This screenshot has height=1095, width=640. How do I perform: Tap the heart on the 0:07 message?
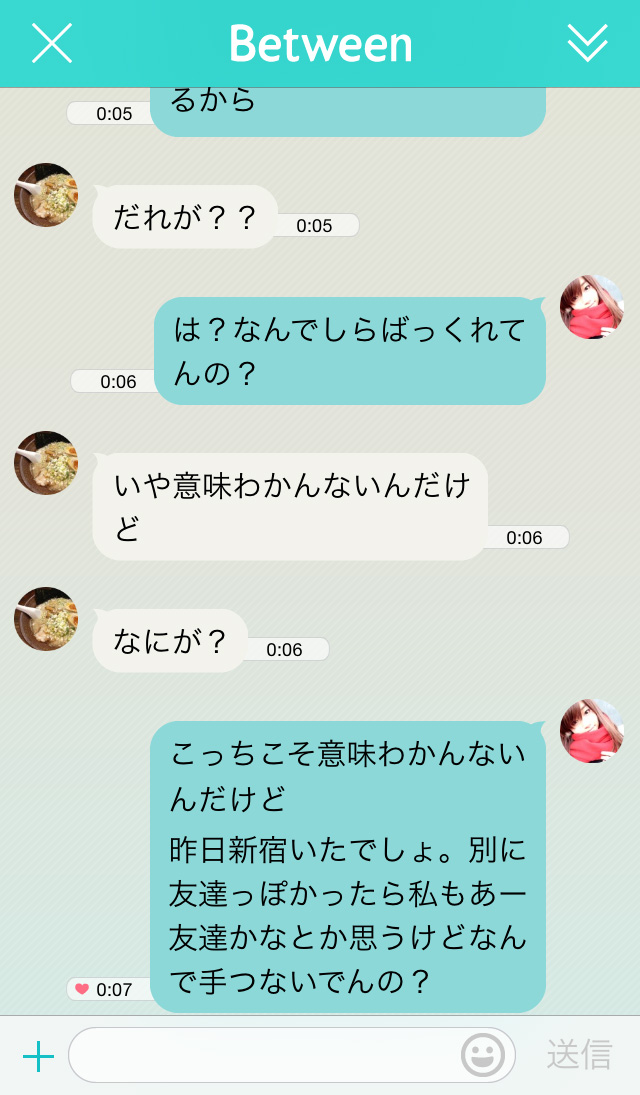[82, 989]
